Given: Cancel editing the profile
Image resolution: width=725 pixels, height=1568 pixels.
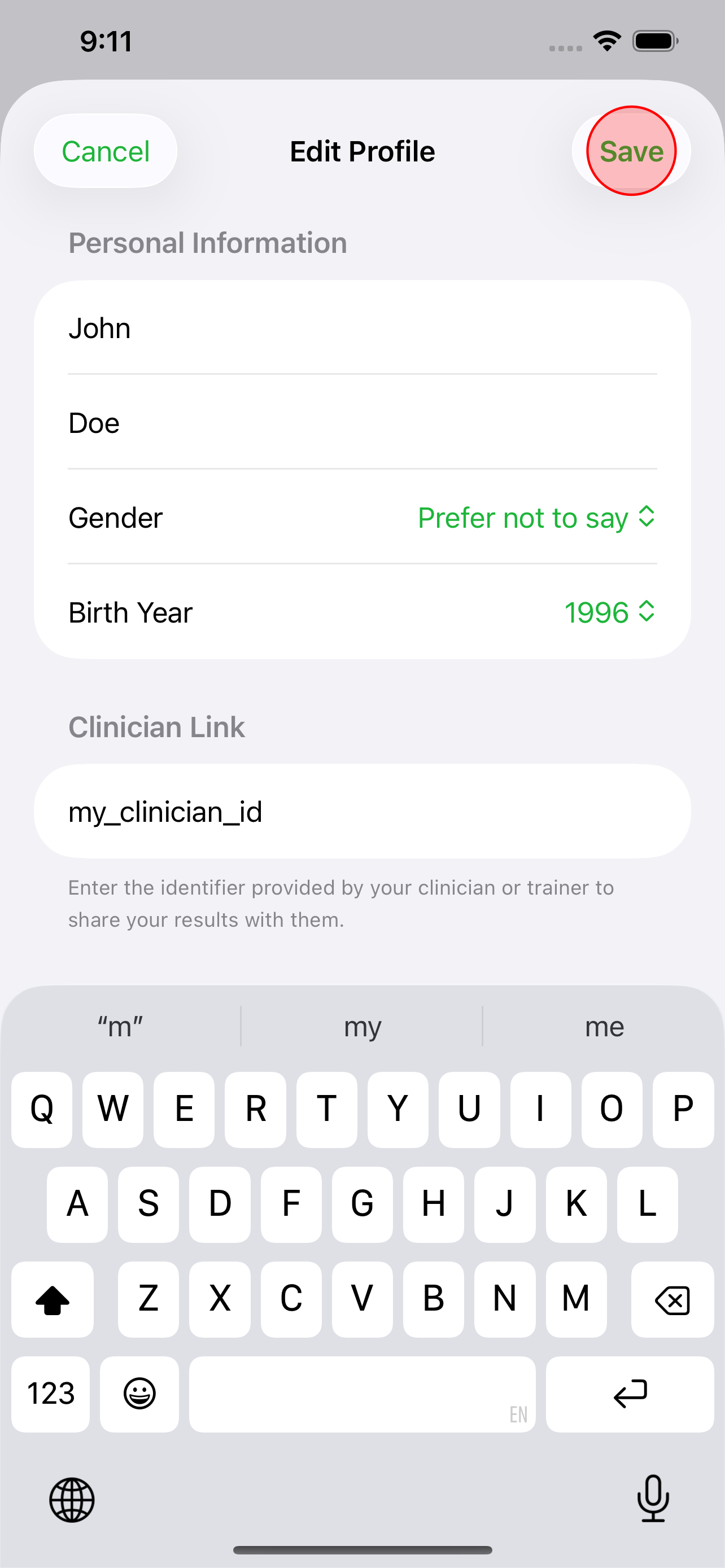Looking at the screenshot, I should pos(106,151).
